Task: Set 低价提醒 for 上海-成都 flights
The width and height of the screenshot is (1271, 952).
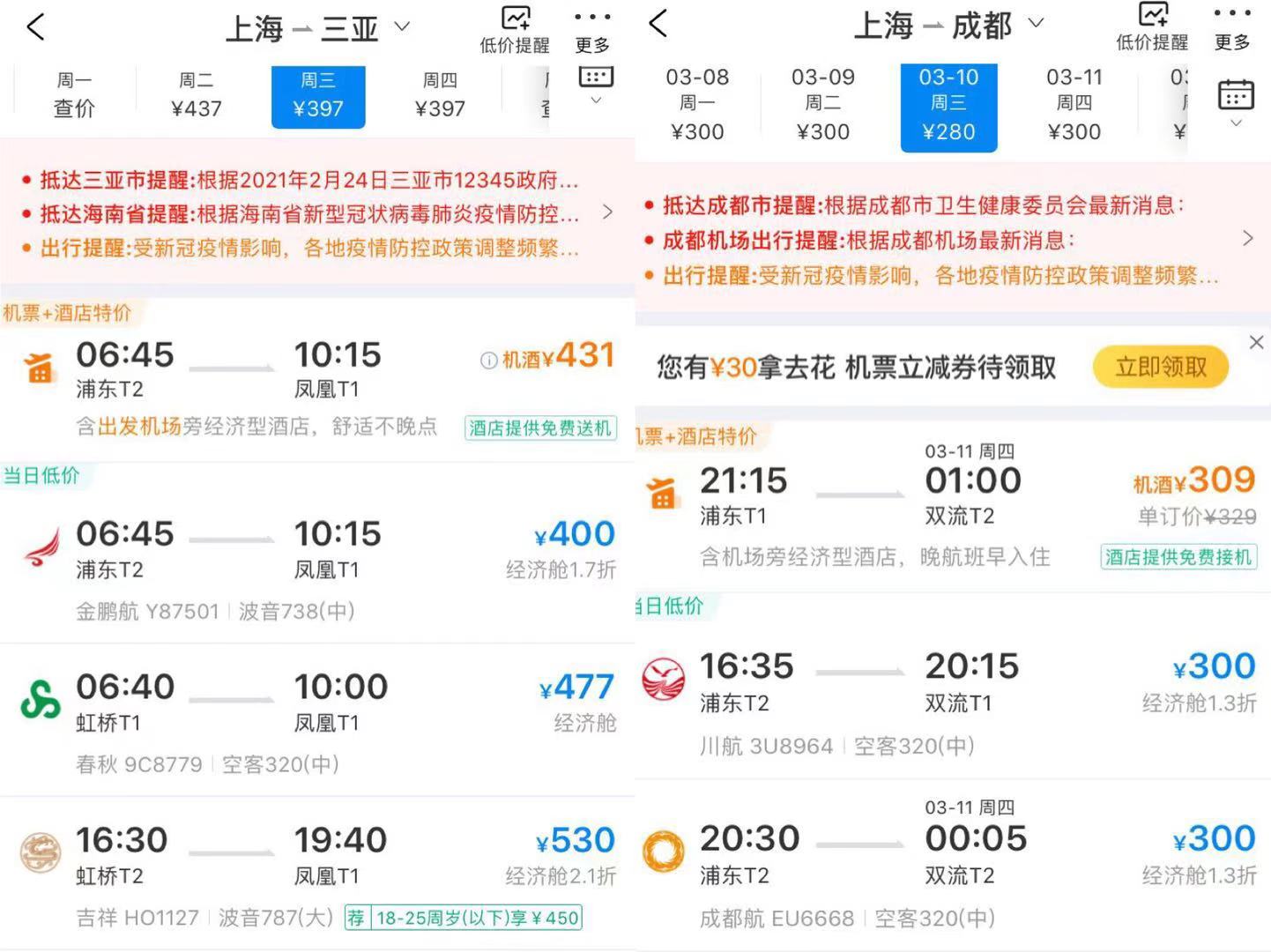Action: click(x=1151, y=27)
